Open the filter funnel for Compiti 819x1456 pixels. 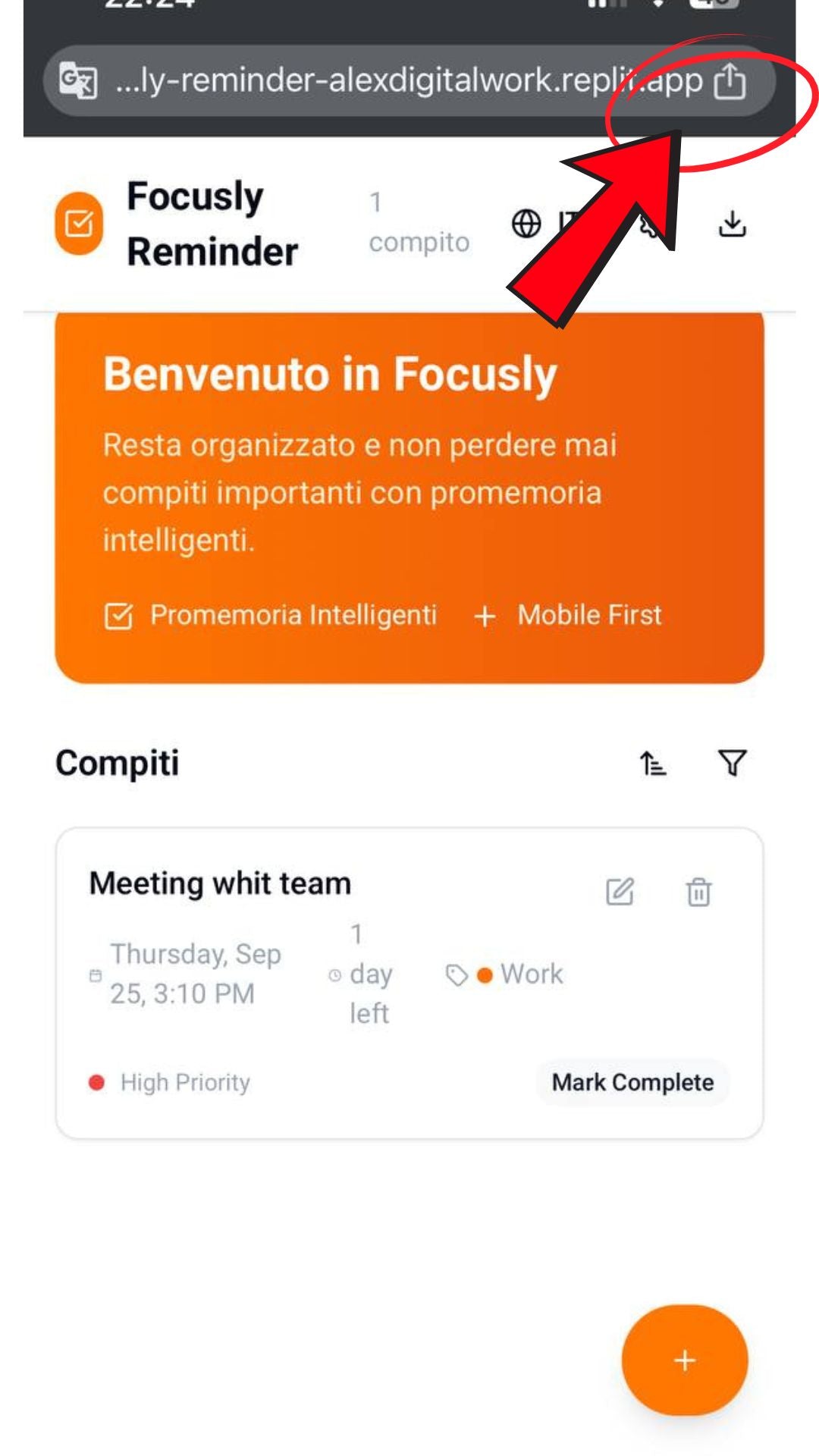click(732, 763)
